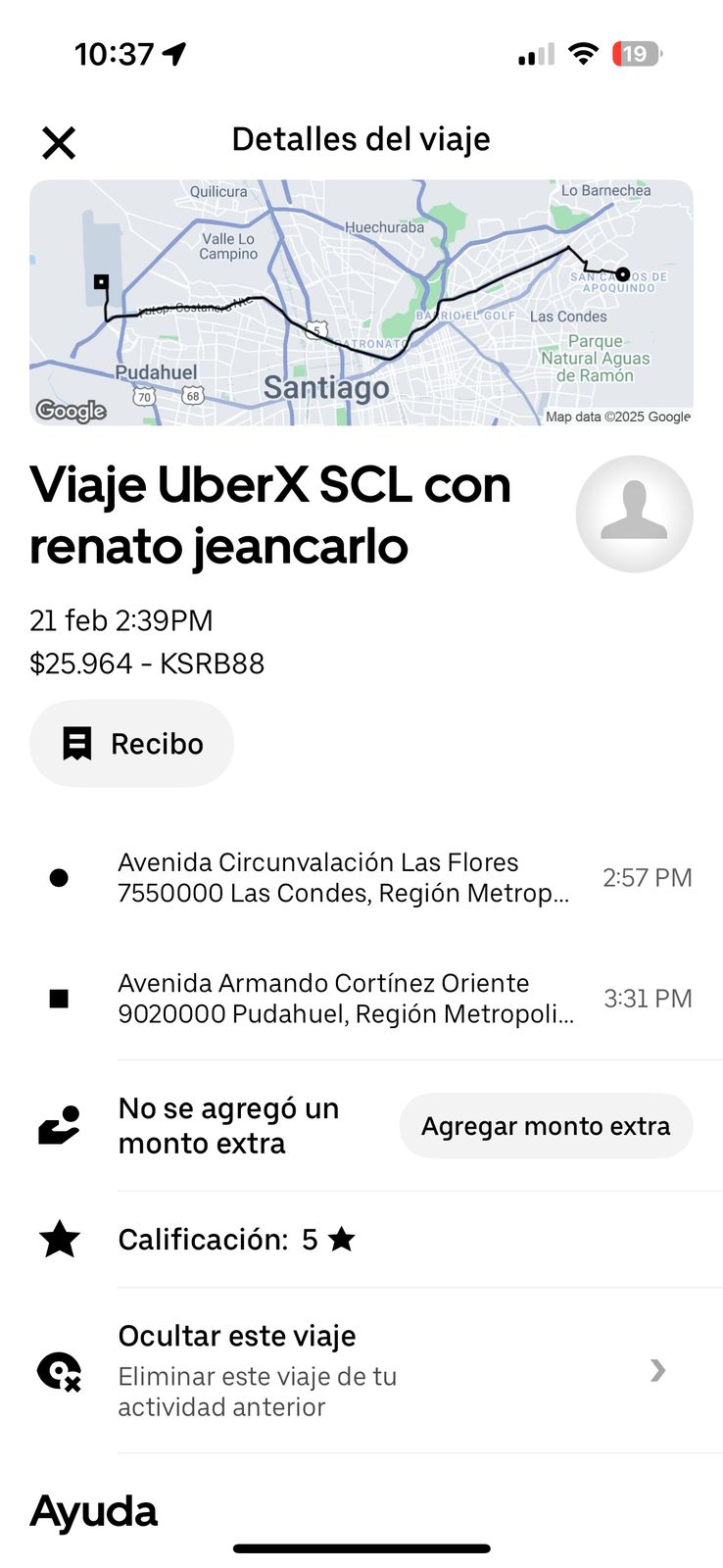View driver renato jeancarlo's profile photo

coord(634,514)
